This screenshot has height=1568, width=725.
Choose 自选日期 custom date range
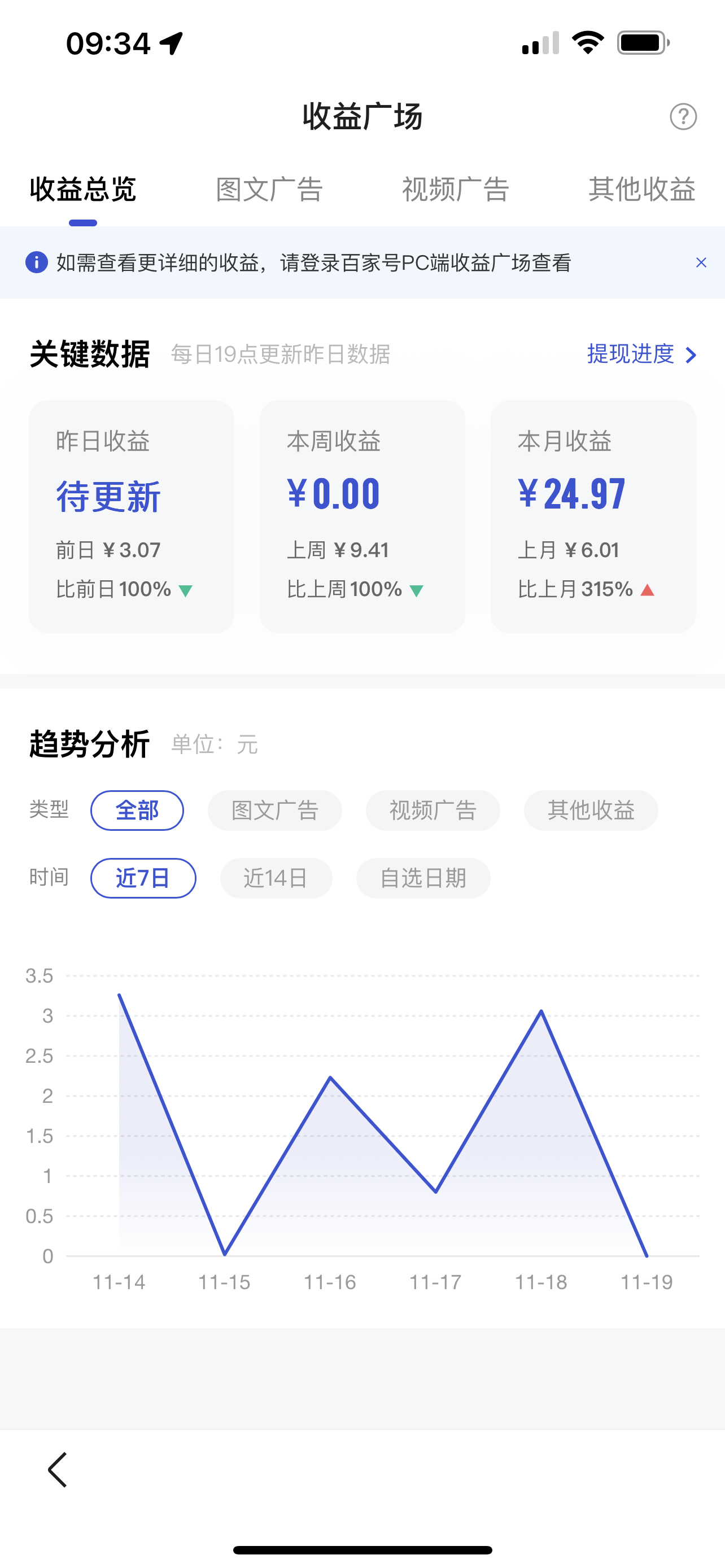coord(423,878)
